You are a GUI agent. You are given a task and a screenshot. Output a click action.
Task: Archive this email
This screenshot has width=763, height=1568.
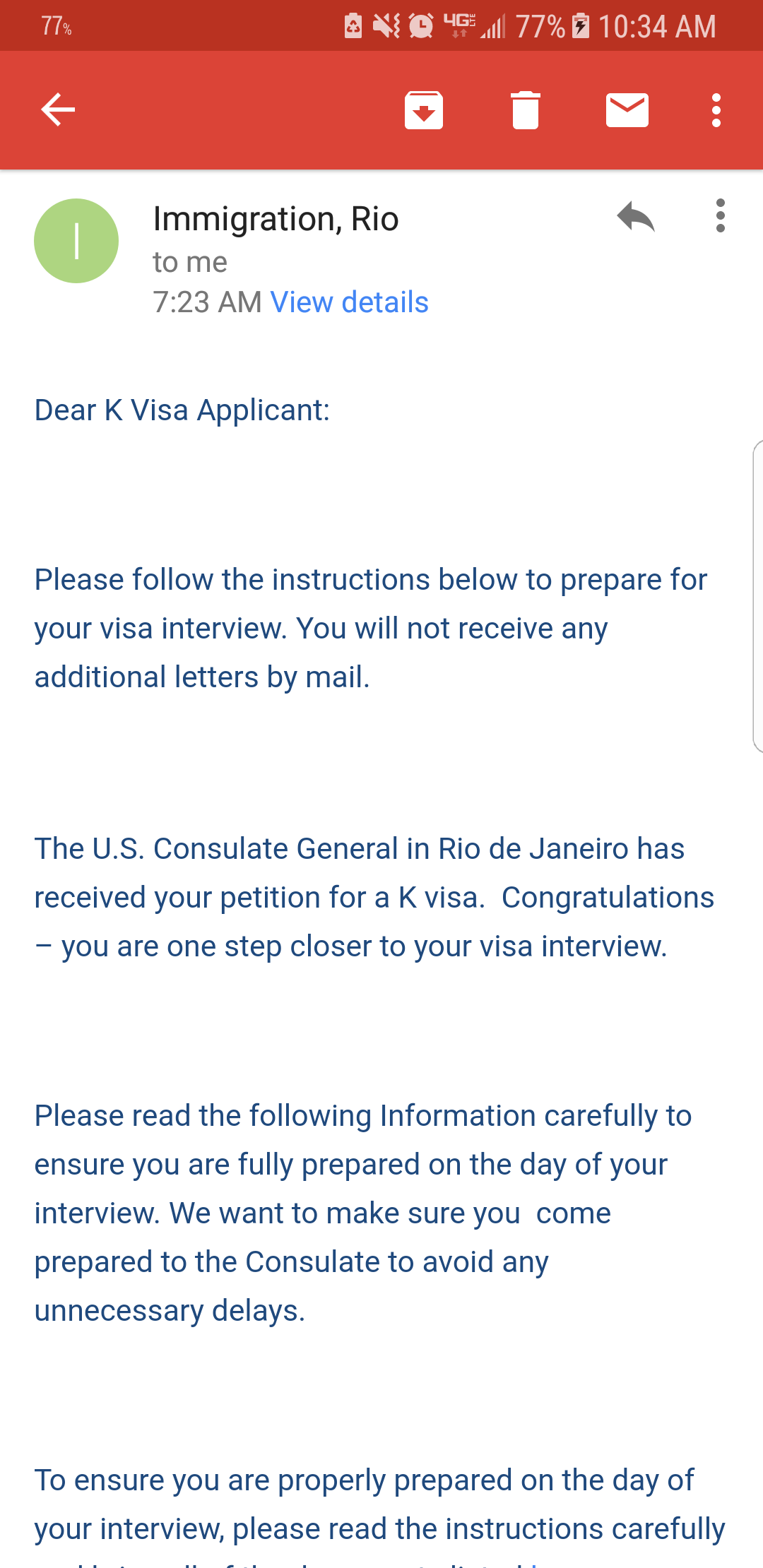coord(424,110)
